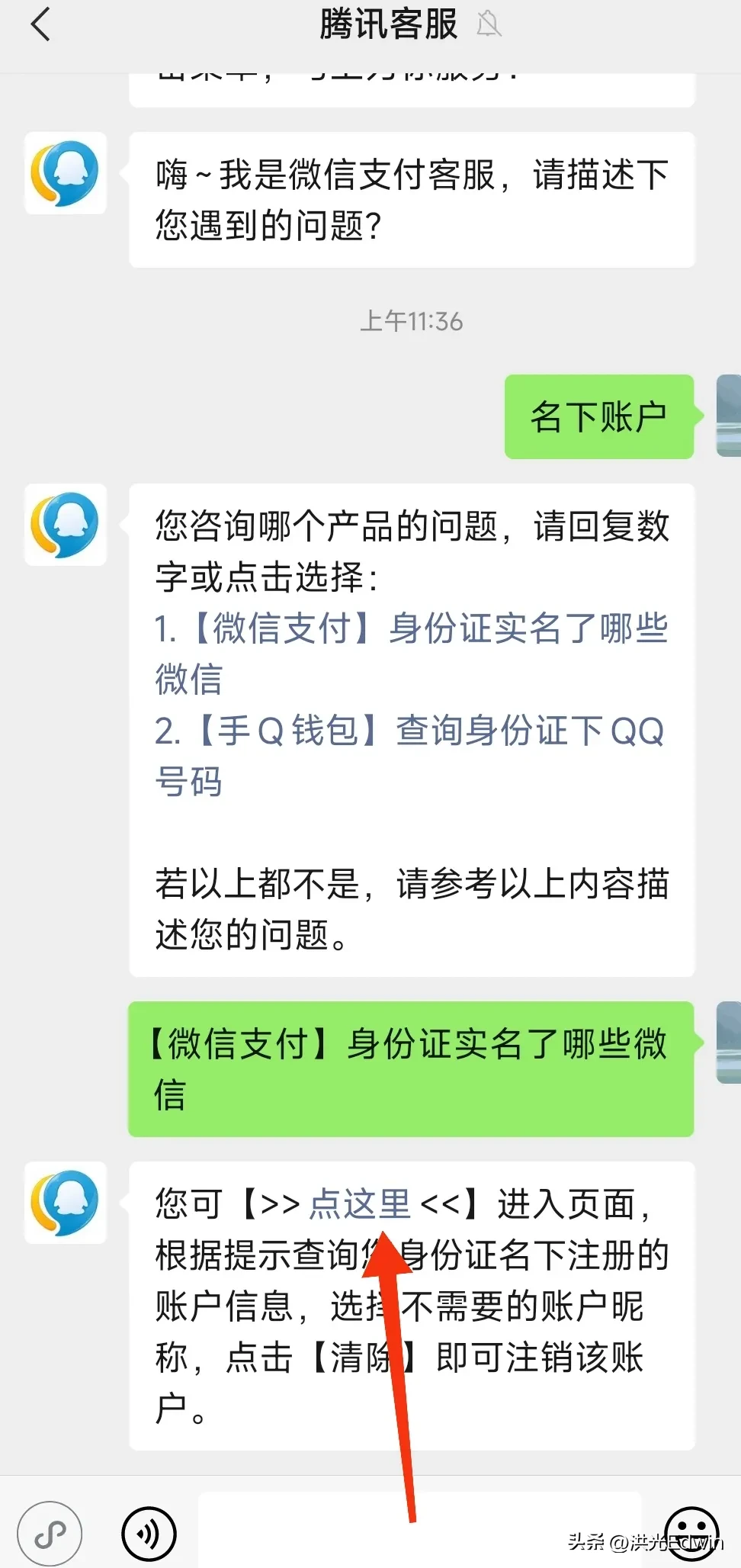Viewport: 741px width, 1568px height.
Task: Open the 点这里 link
Action: click(360, 1205)
